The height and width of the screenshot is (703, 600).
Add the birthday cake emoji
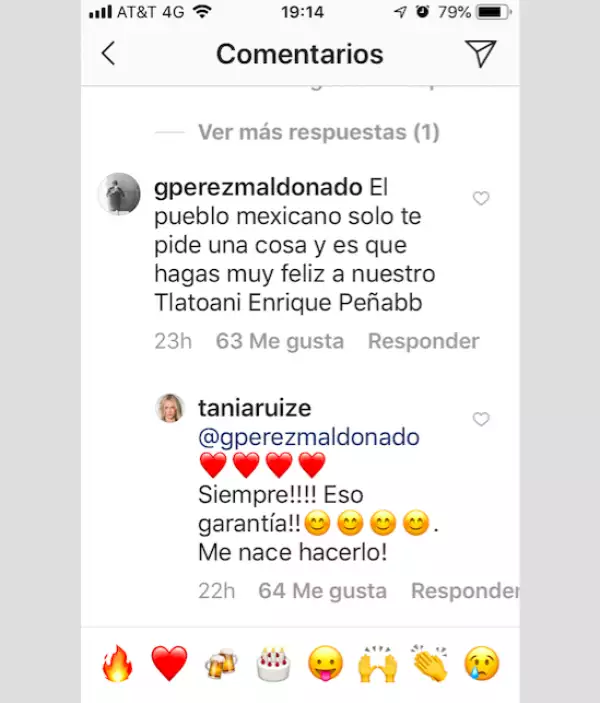pos(272,663)
